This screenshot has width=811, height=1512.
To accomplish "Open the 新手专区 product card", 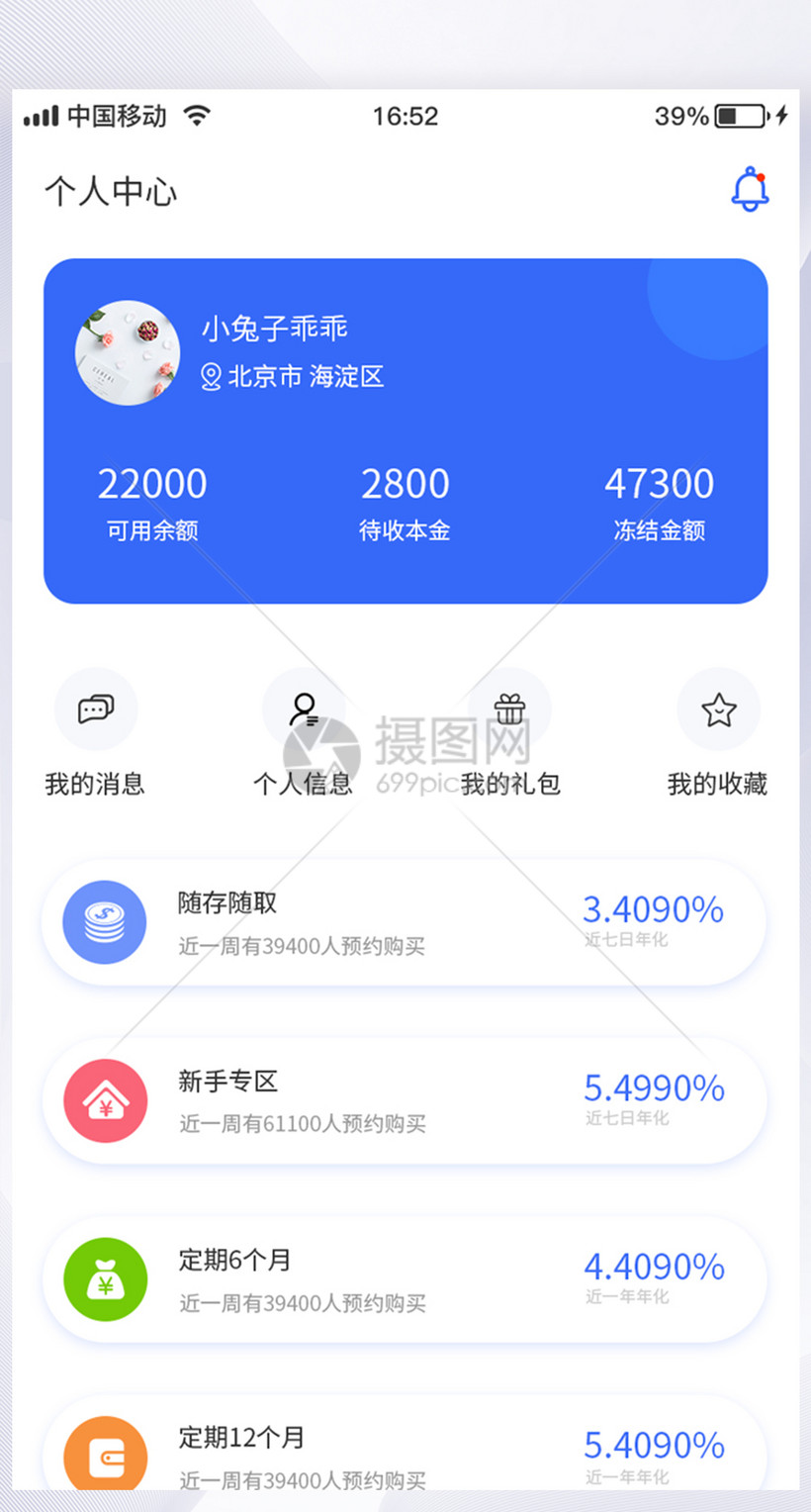I will (405, 1100).
